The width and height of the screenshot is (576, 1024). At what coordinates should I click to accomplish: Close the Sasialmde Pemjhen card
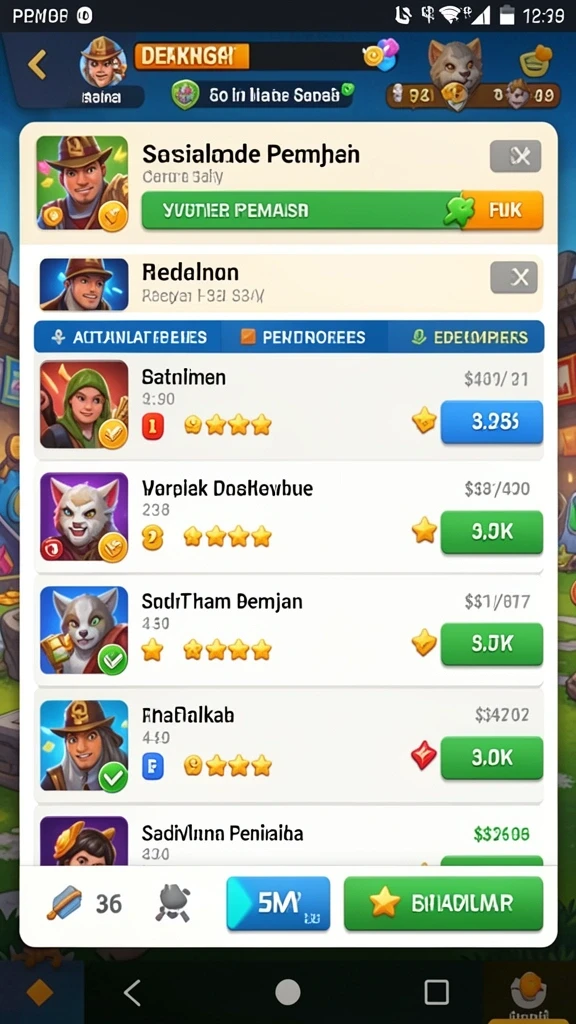(x=515, y=156)
